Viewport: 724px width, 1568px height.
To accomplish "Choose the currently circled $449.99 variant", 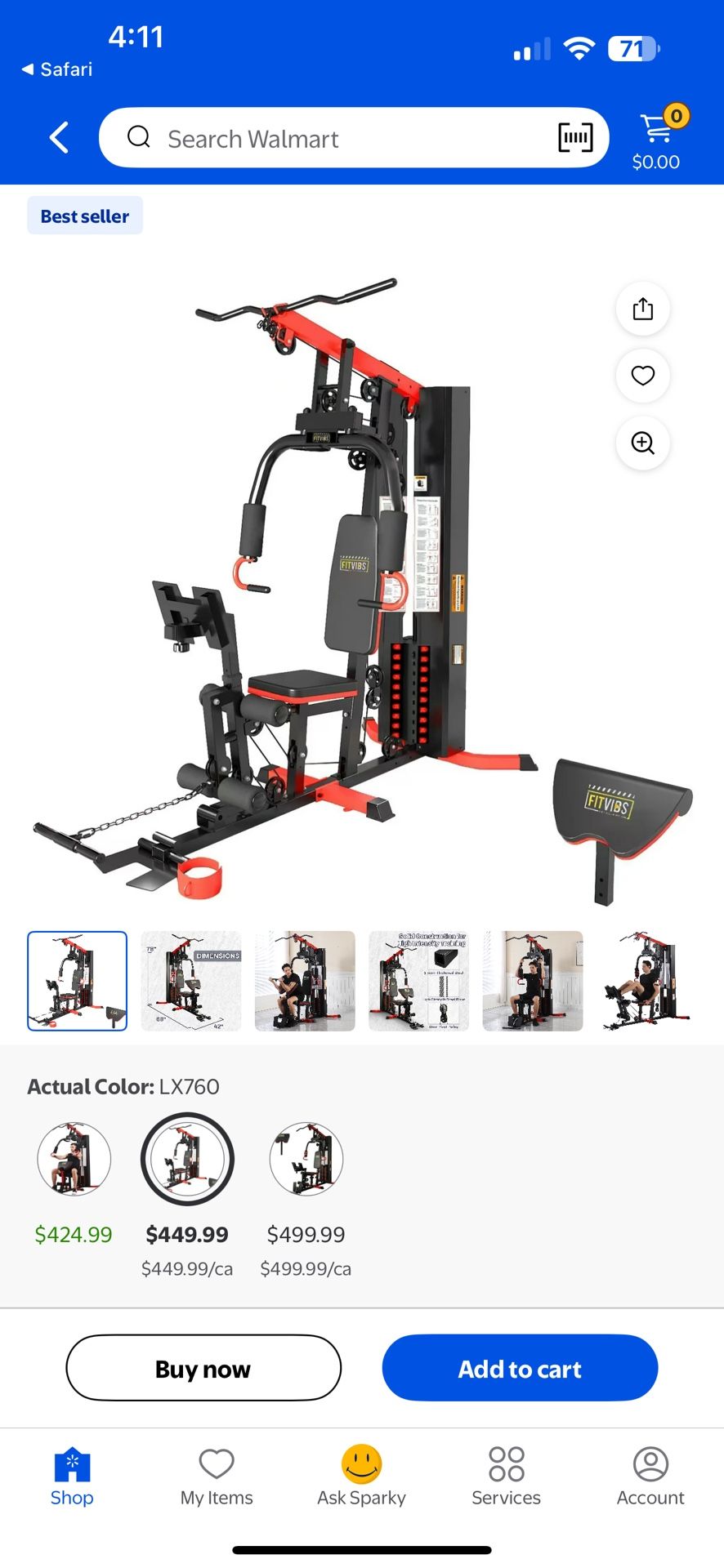I will click(x=187, y=1159).
